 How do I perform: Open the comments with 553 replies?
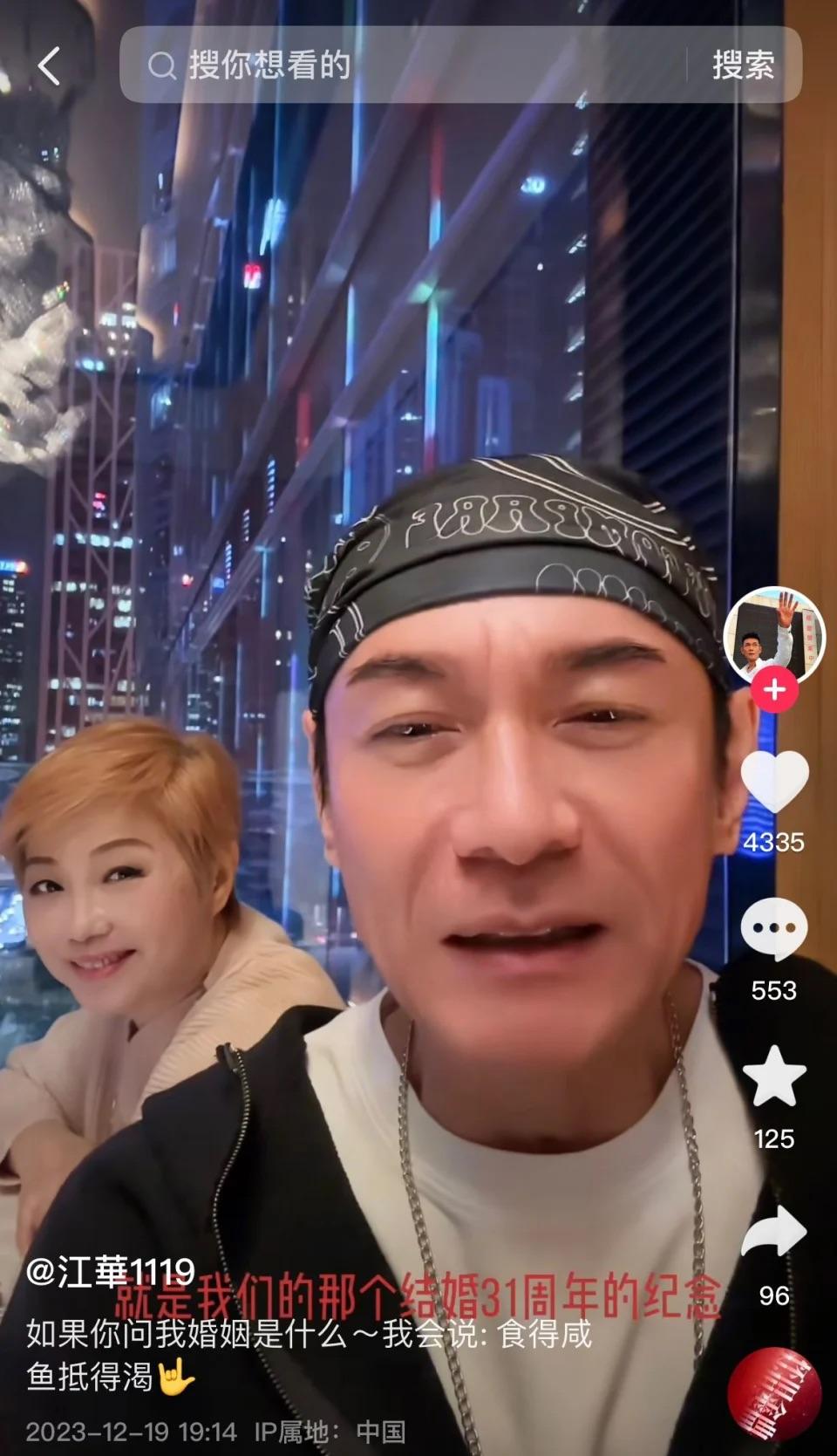pyautogui.click(x=774, y=931)
